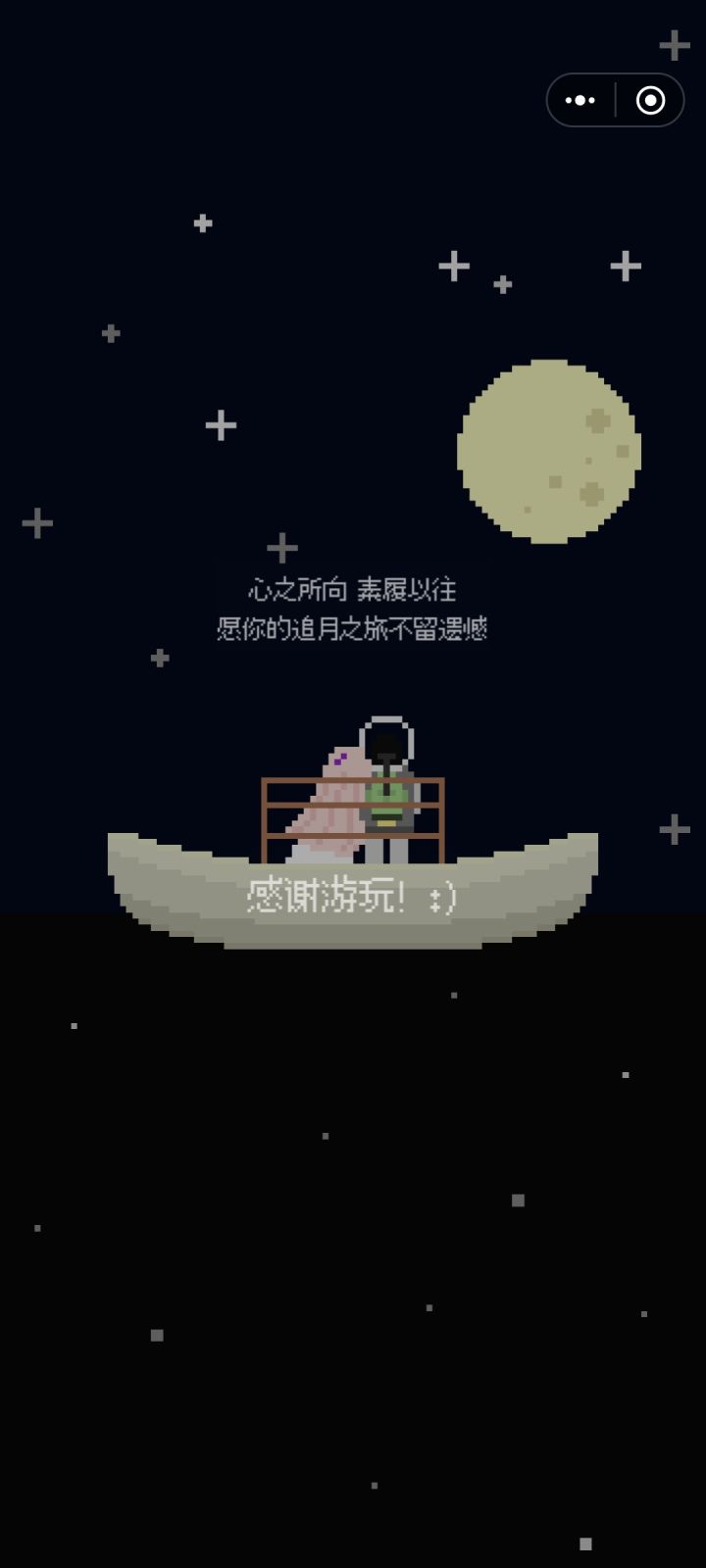Click the 感谢游玩! :) thank-you message

(x=353, y=894)
